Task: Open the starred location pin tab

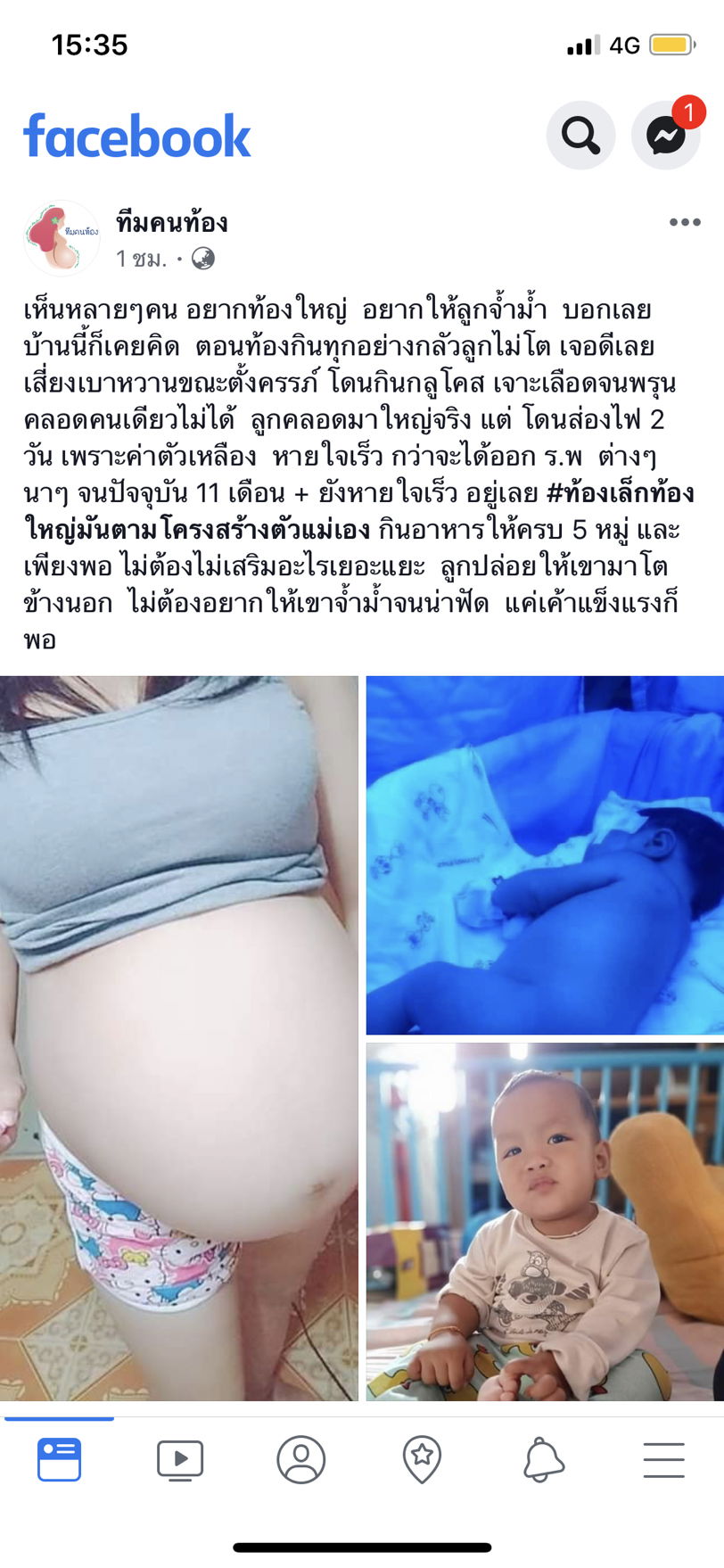Action: 422,1459
